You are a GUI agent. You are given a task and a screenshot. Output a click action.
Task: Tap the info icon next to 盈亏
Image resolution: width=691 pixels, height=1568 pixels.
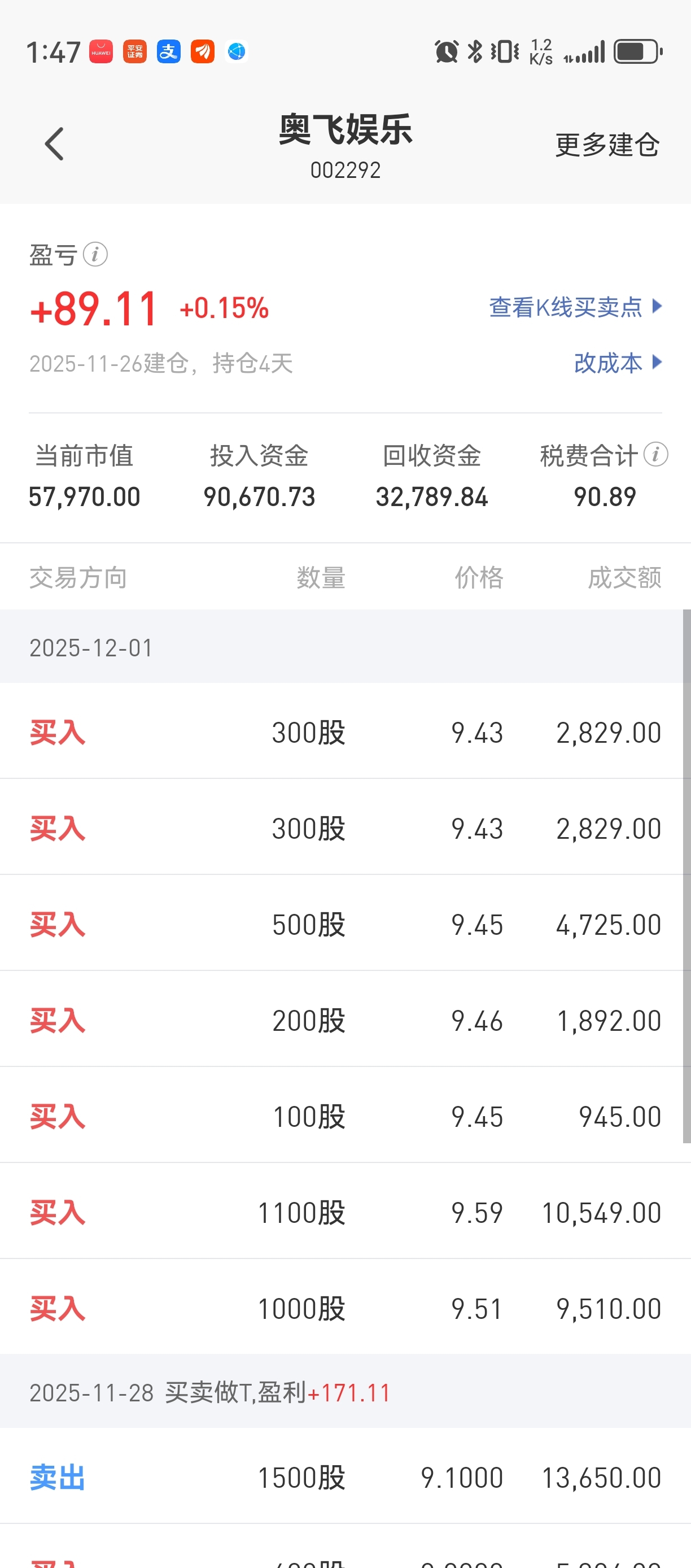[x=95, y=254]
